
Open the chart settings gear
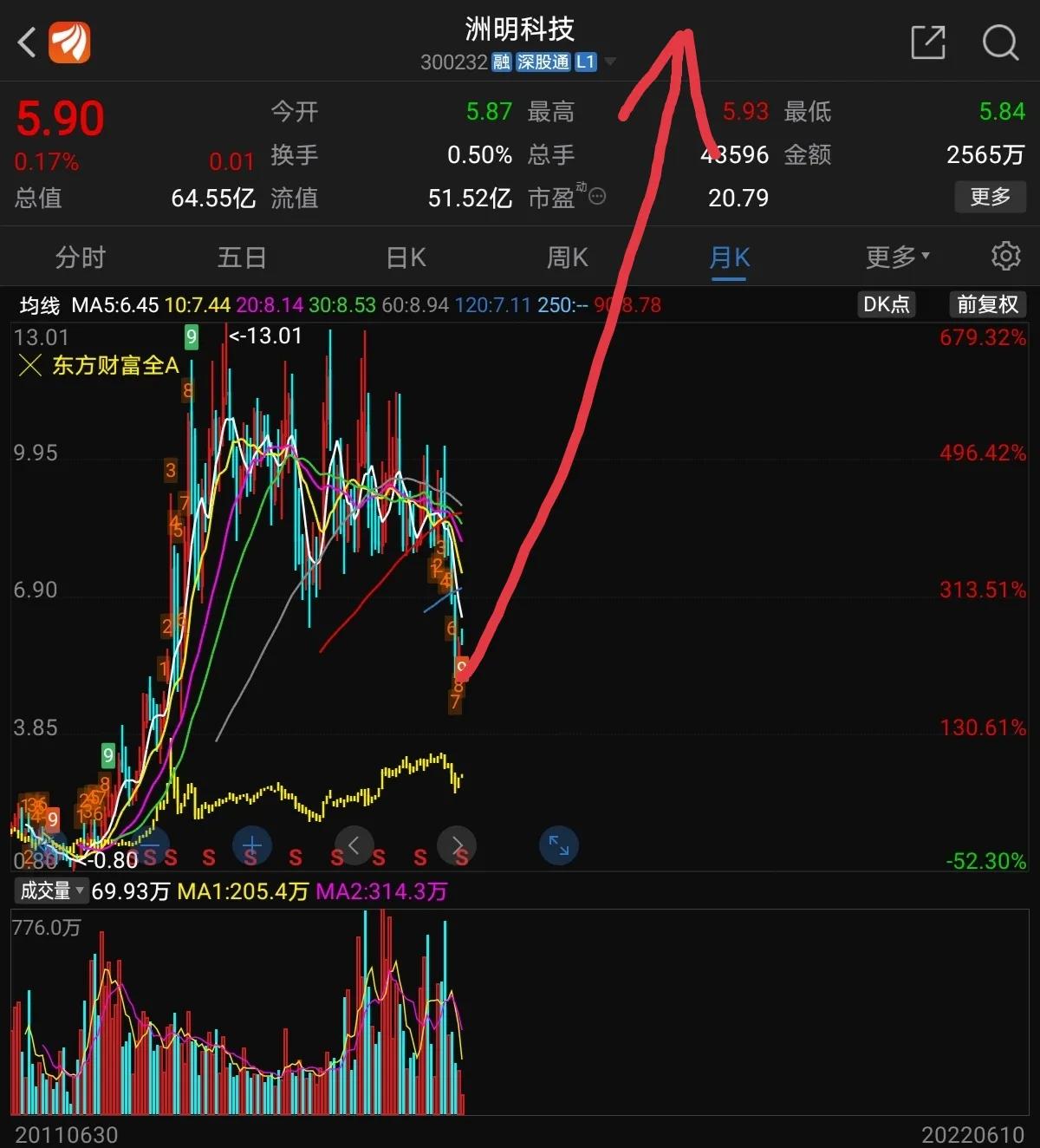(1004, 256)
